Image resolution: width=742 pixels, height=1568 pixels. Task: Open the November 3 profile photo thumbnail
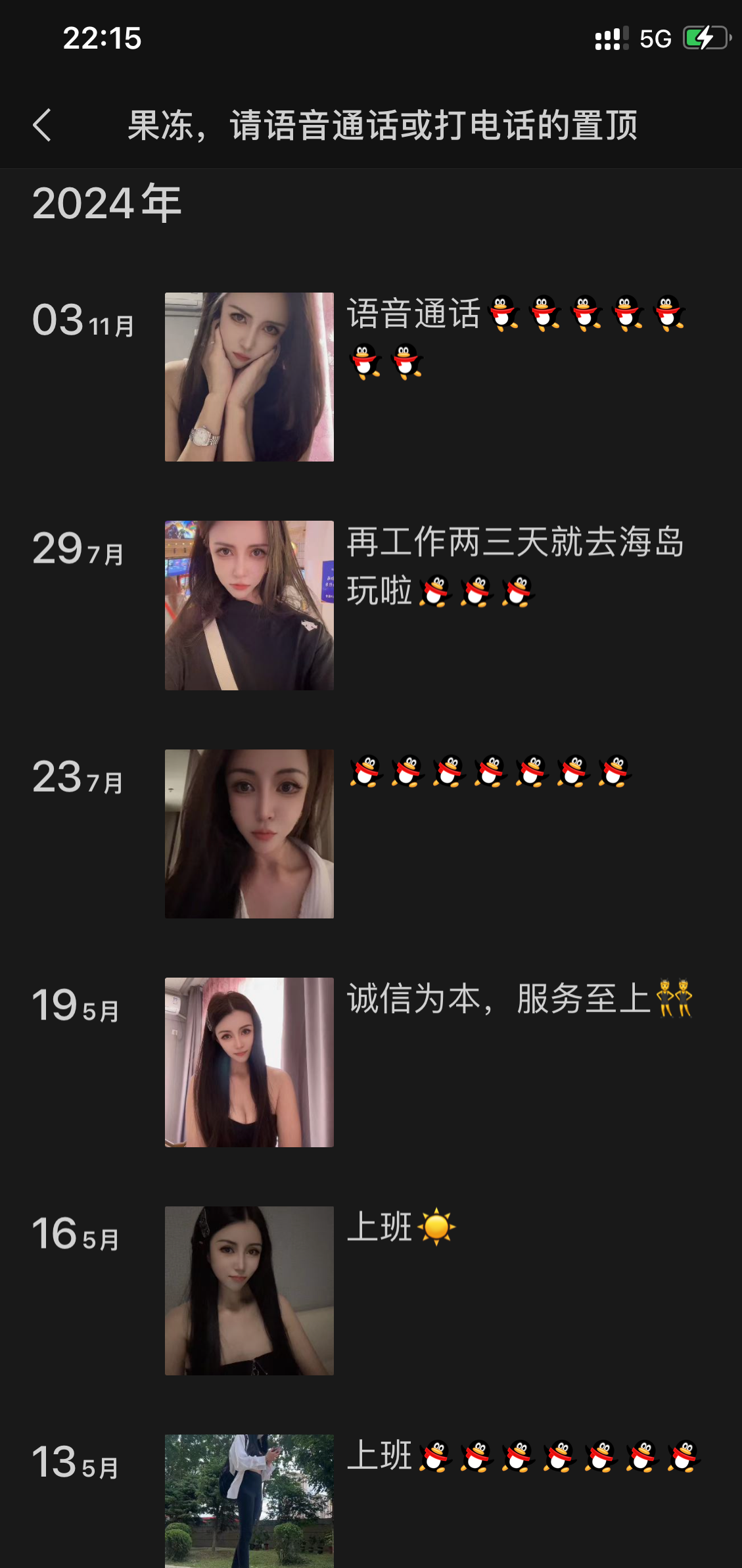coord(250,377)
